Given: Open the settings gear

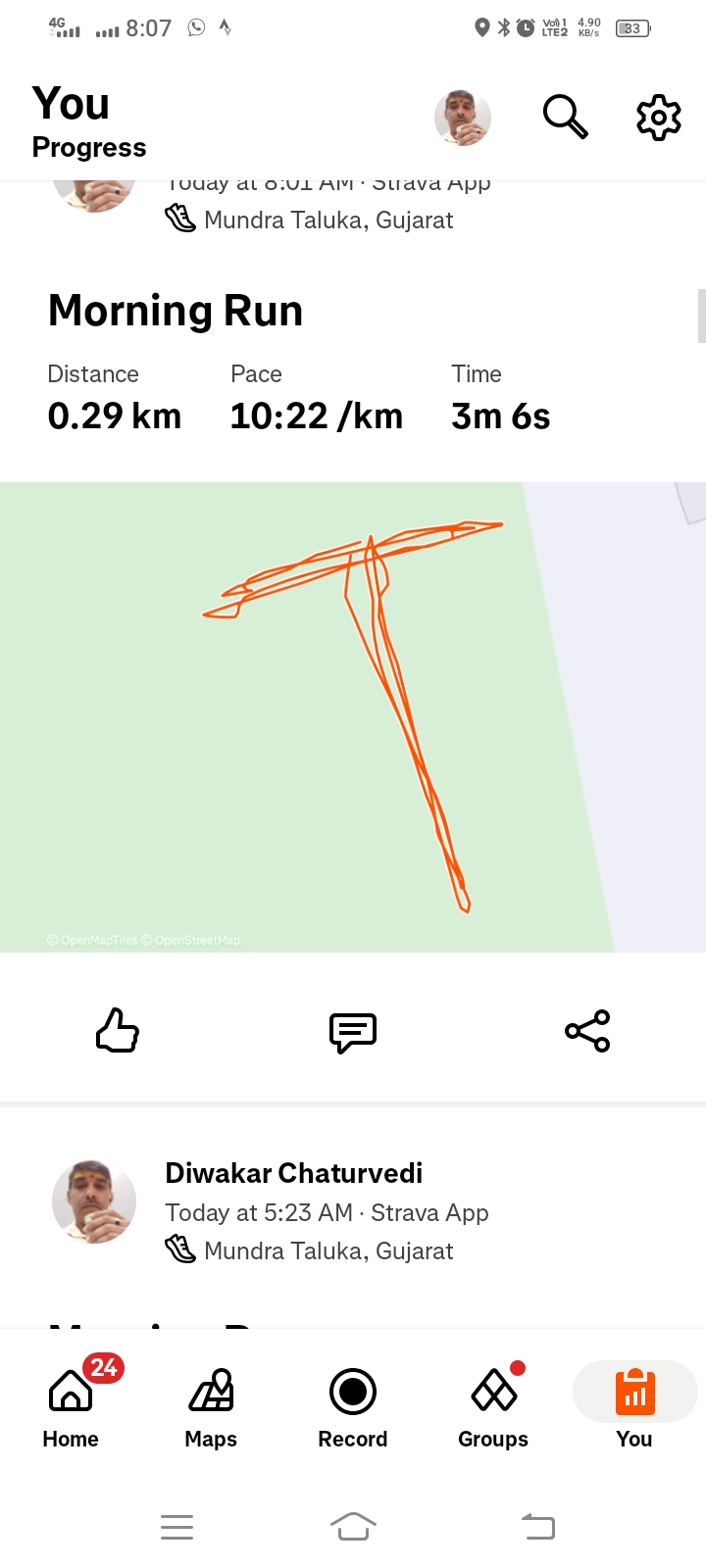Looking at the screenshot, I should click(659, 118).
